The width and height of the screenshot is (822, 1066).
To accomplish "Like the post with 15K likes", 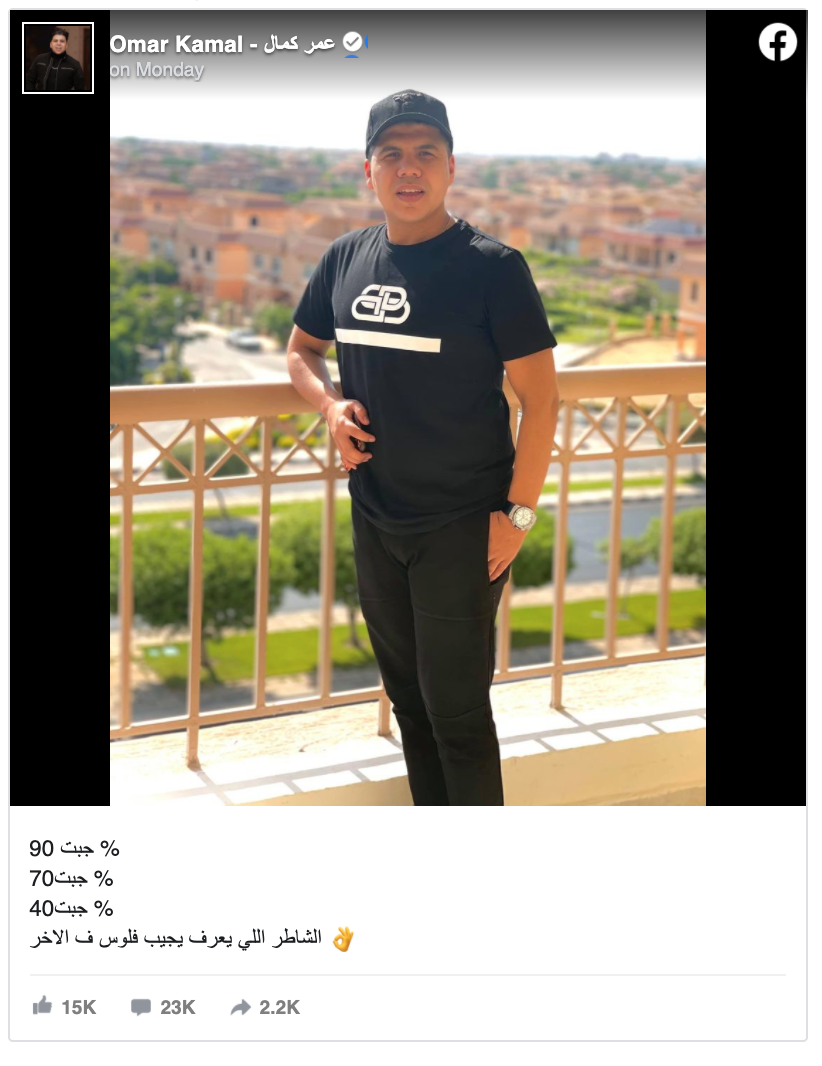I will tap(64, 1007).
